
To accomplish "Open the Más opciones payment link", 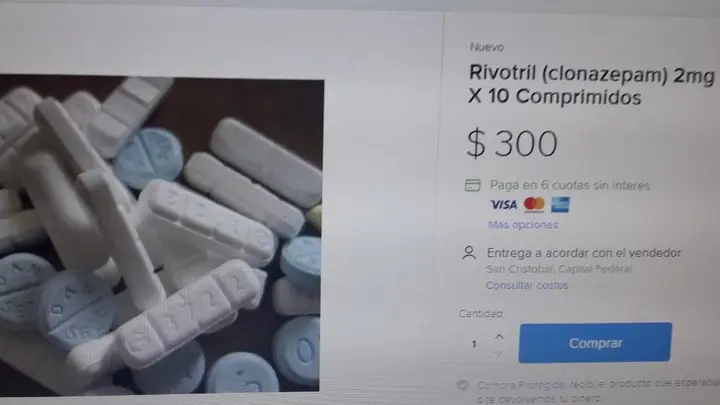I will [523, 225].
